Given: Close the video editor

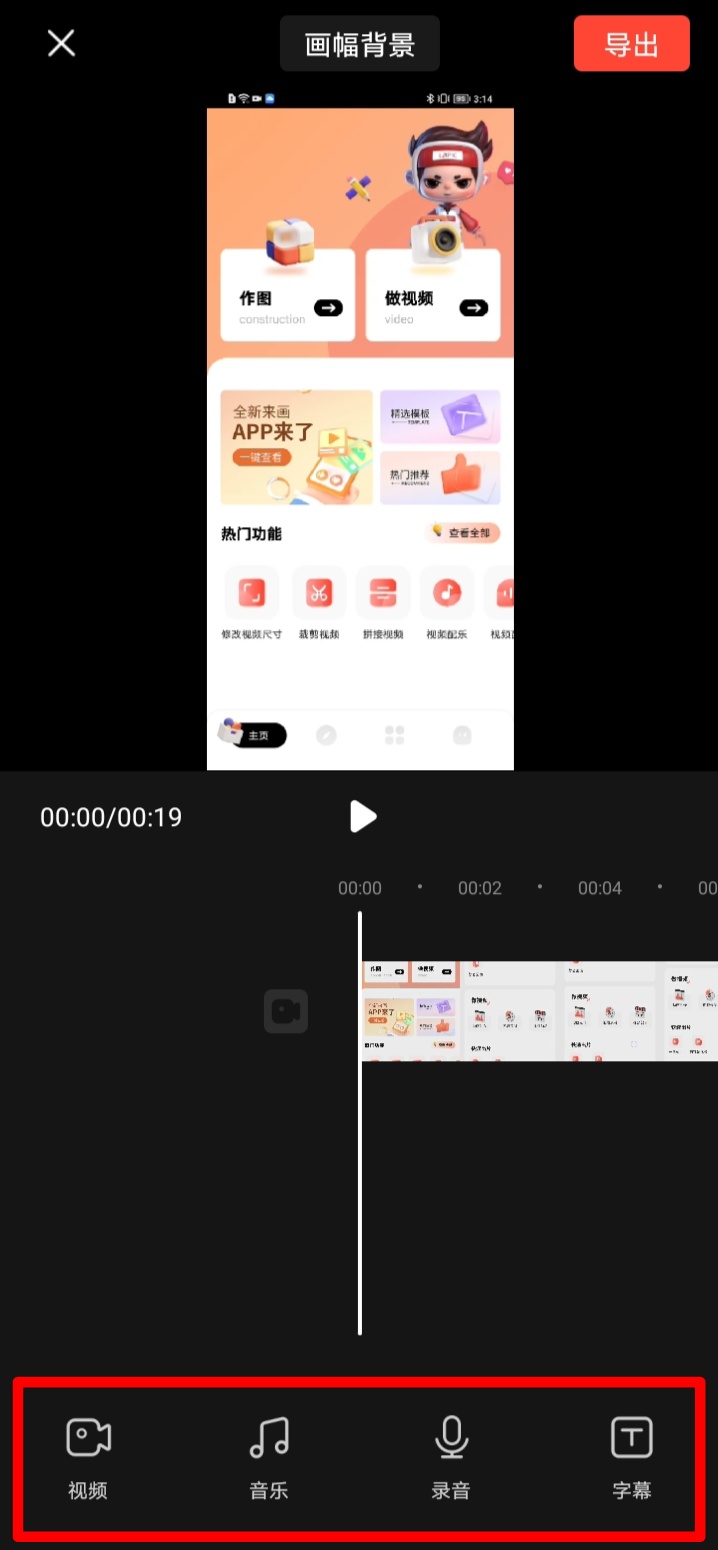Looking at the screenshot, I should [62, 43].
